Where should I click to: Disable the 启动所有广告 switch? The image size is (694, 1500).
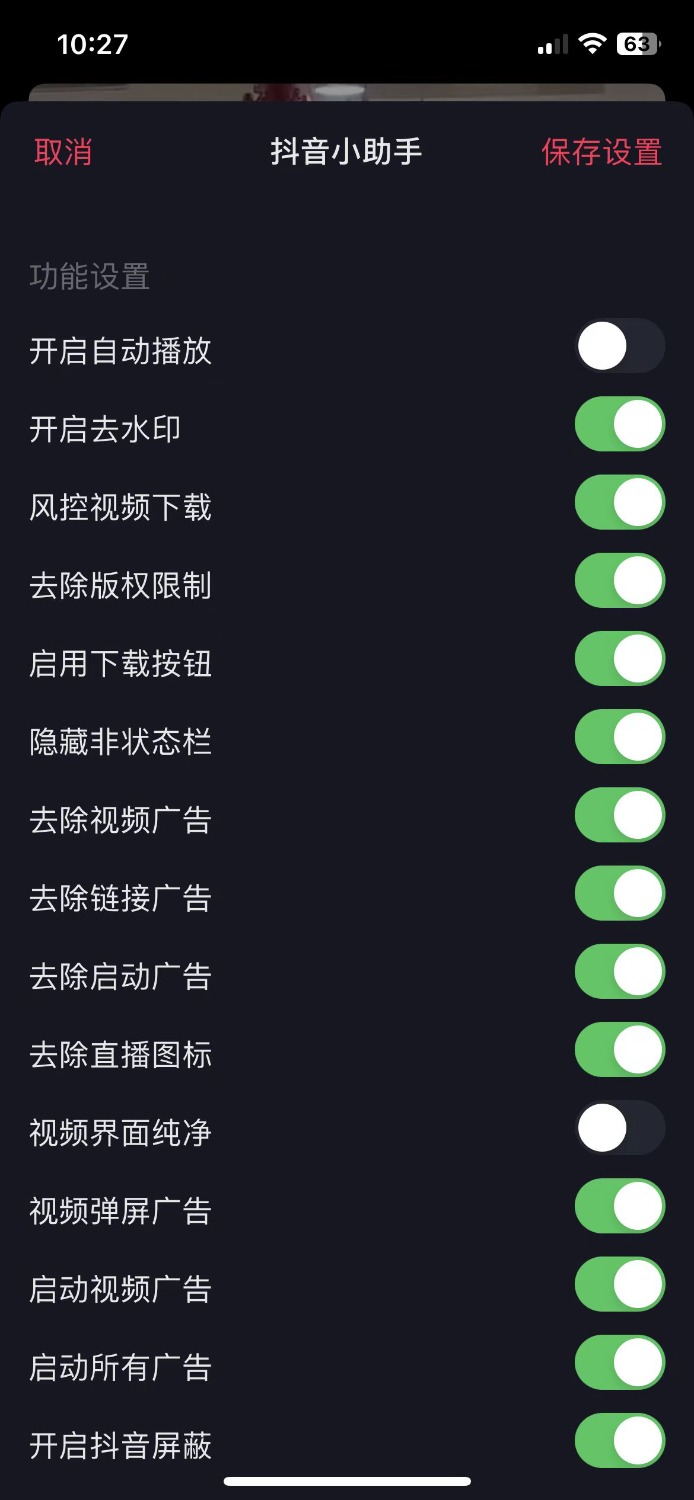(619, 1362)
